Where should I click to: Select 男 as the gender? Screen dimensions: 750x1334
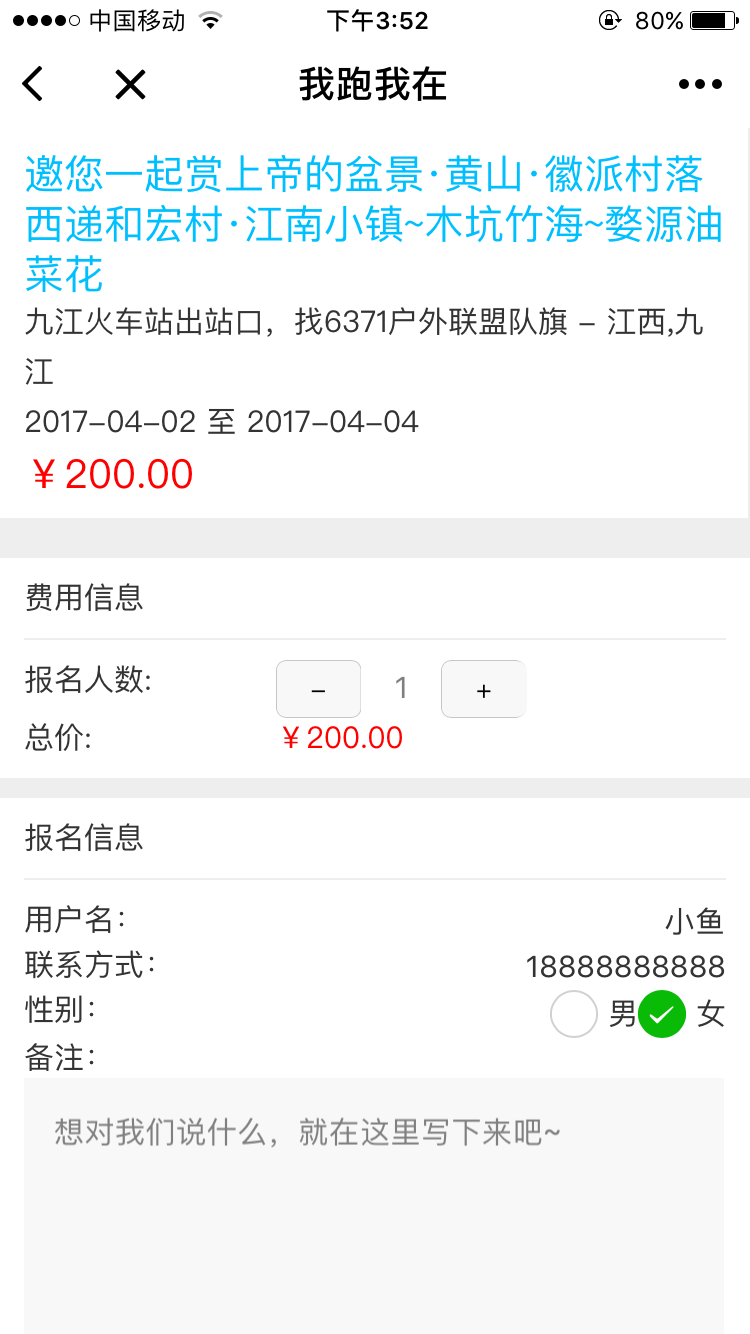(574, 1014)
